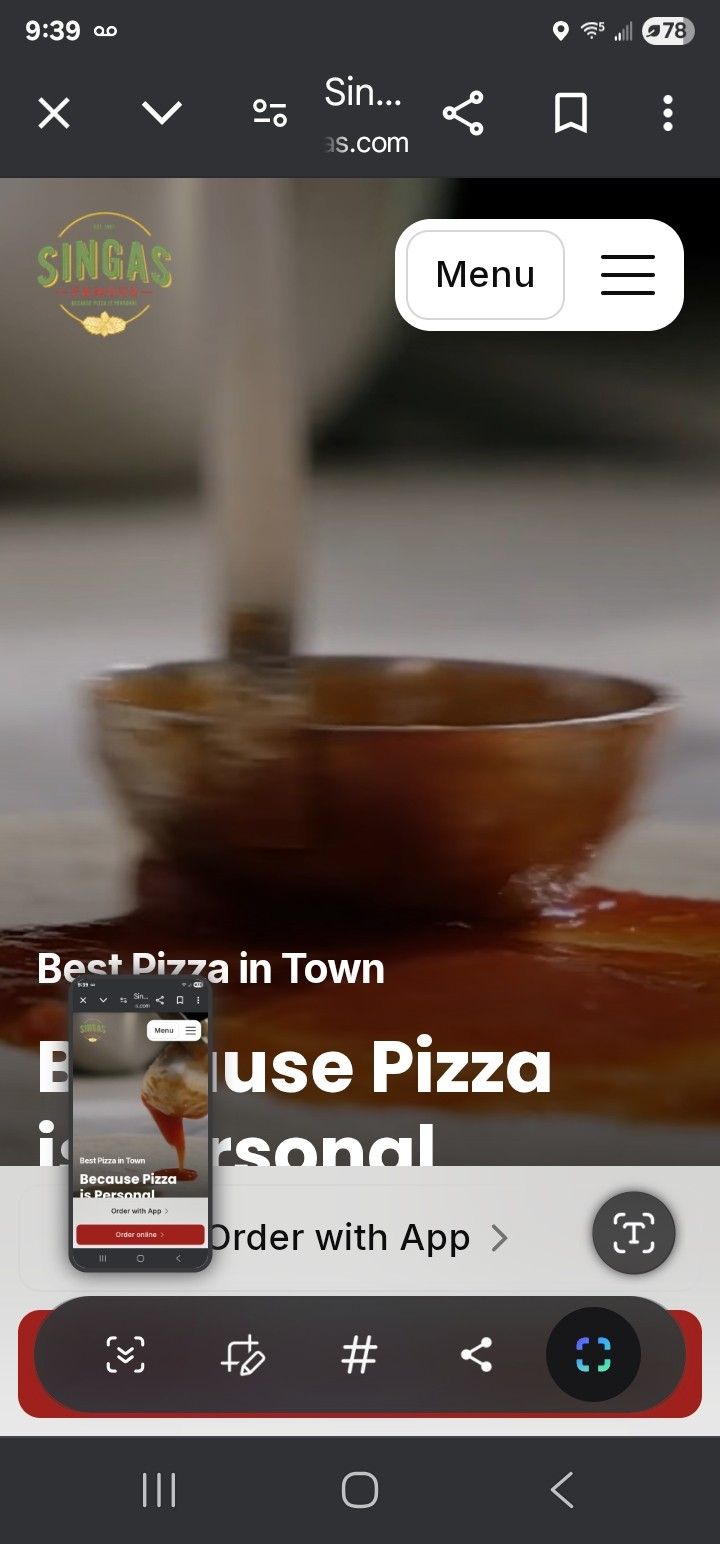Viewport: 720px width, 1544px height.
Task: Return to the home screen
Action: [360, 1490]
